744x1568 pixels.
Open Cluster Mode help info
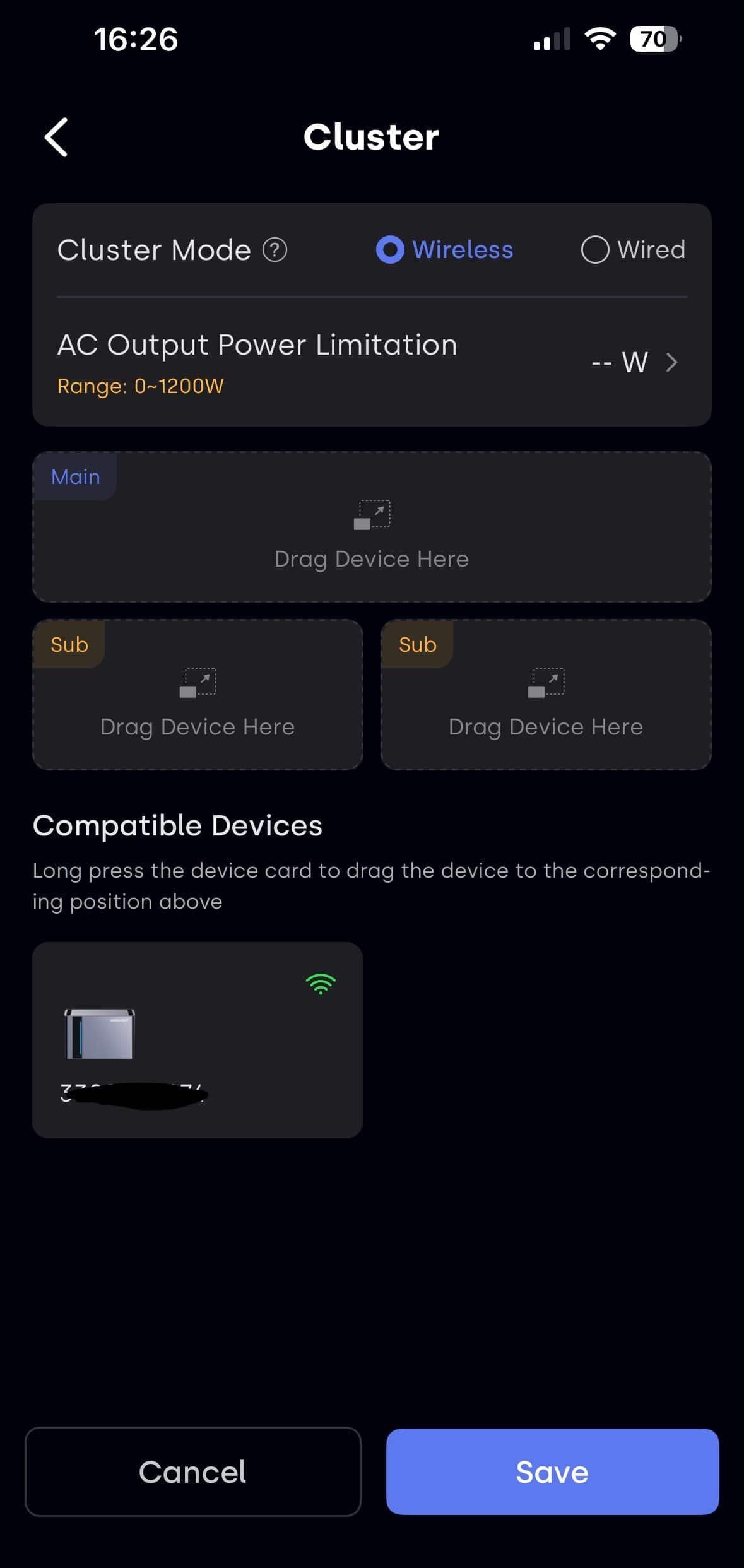tap(275, 250)
